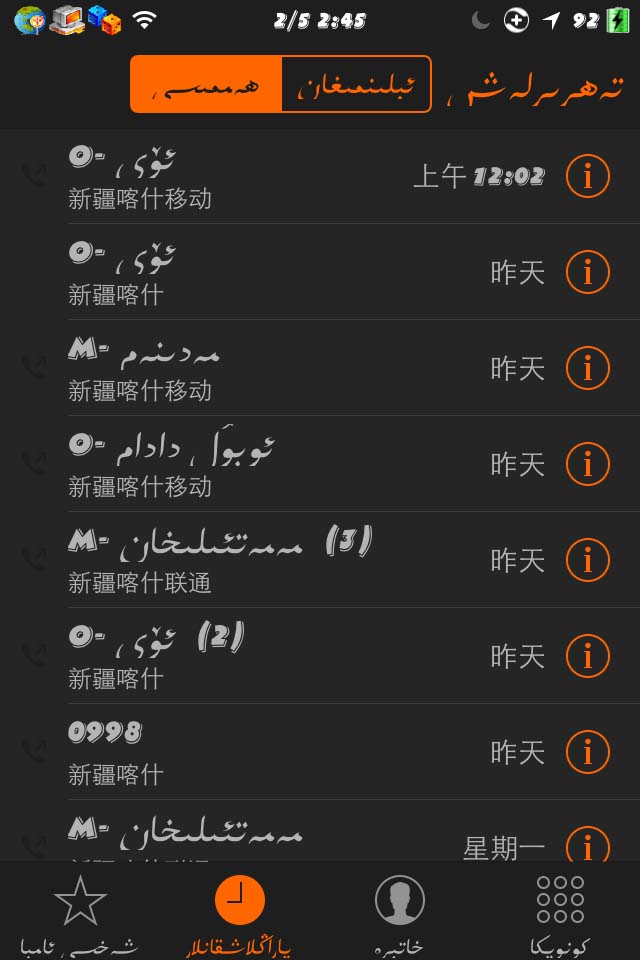The image size is (640, 960).
Task: Select the All calls segment
Action: coord(207,85)
